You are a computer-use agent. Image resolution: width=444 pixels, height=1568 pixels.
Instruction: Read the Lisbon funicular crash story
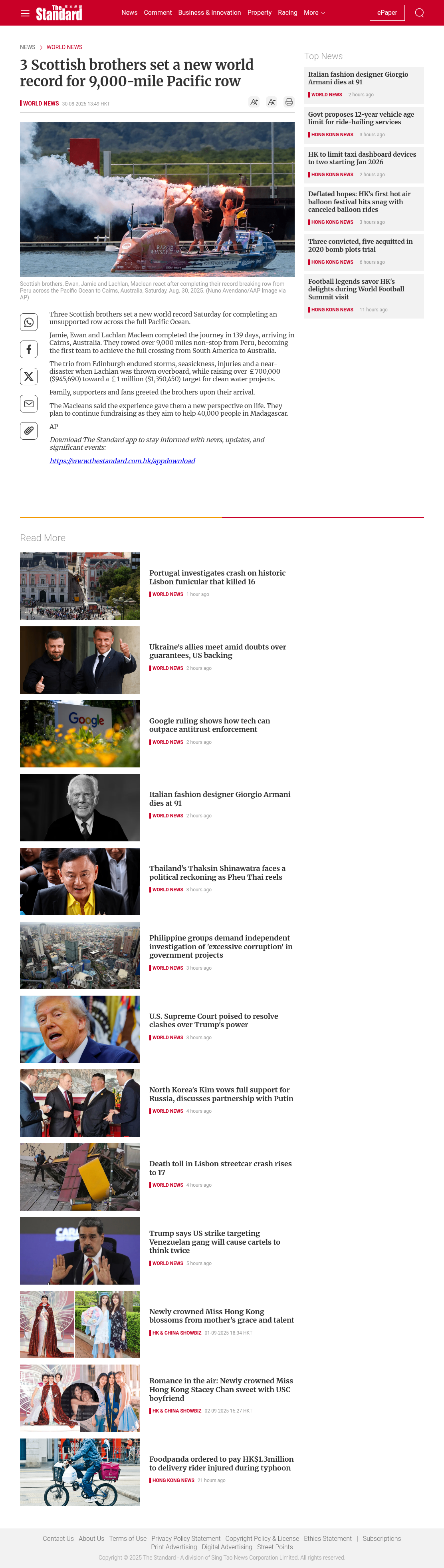click(x=217, y=577)
